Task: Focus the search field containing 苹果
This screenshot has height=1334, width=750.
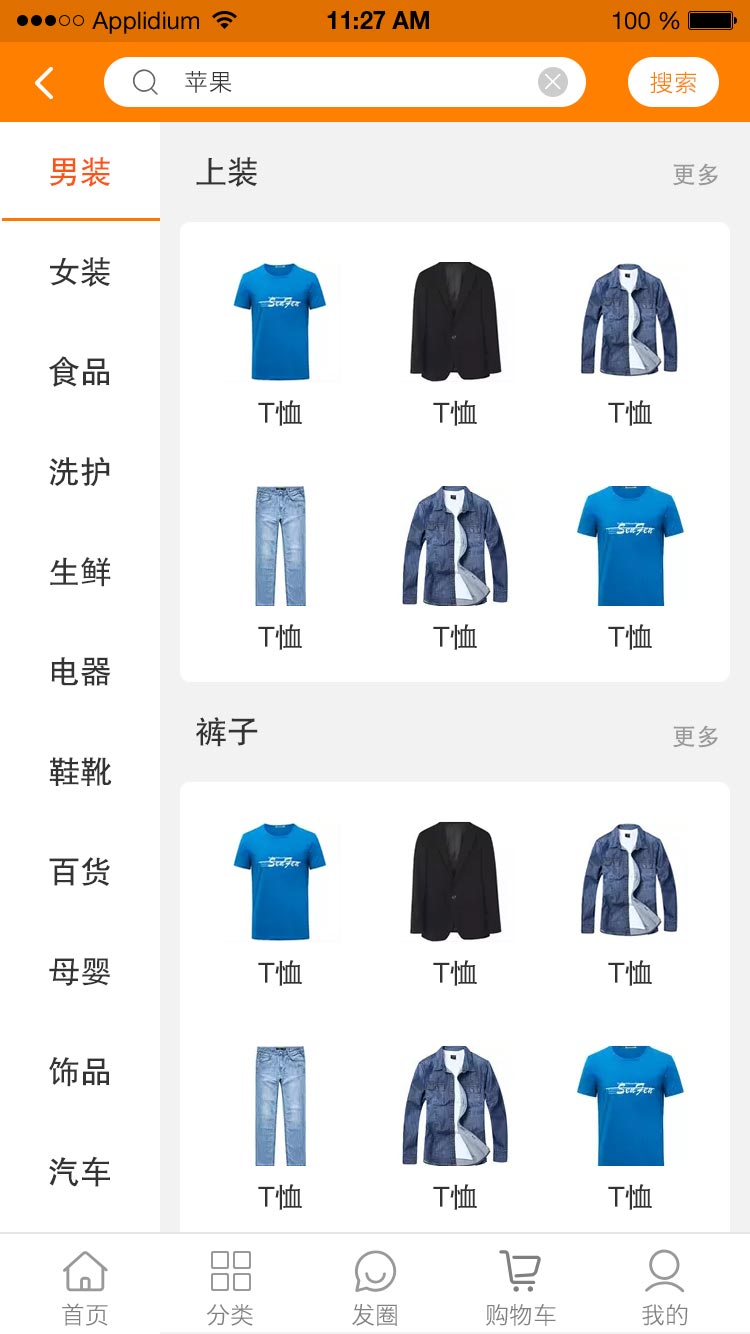Action: point(340,82)
